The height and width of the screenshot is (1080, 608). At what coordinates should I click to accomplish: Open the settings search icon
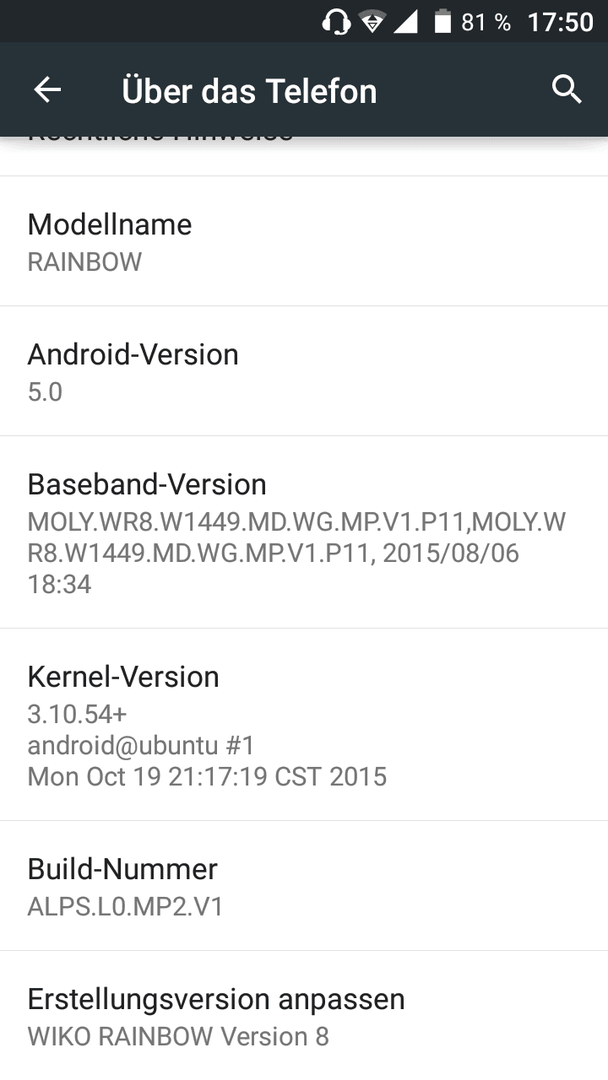[x=566, y=90]
